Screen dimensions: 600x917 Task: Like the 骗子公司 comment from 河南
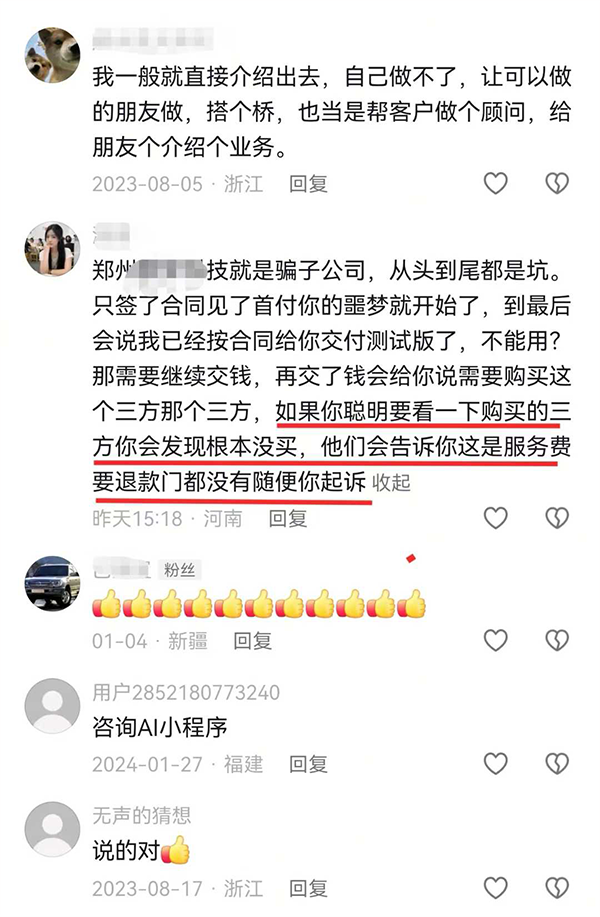[495, 517]
